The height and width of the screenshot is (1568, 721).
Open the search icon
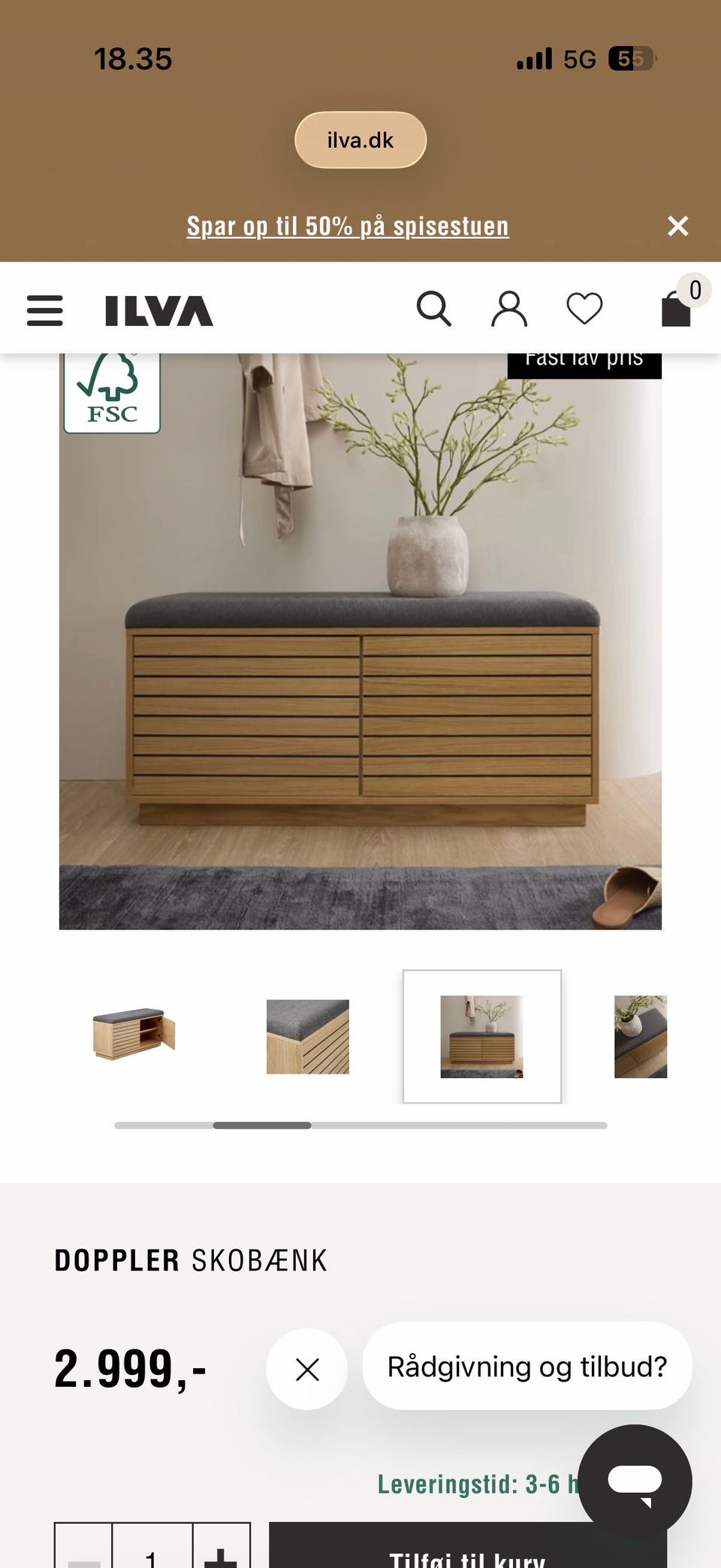pos(434,309)
